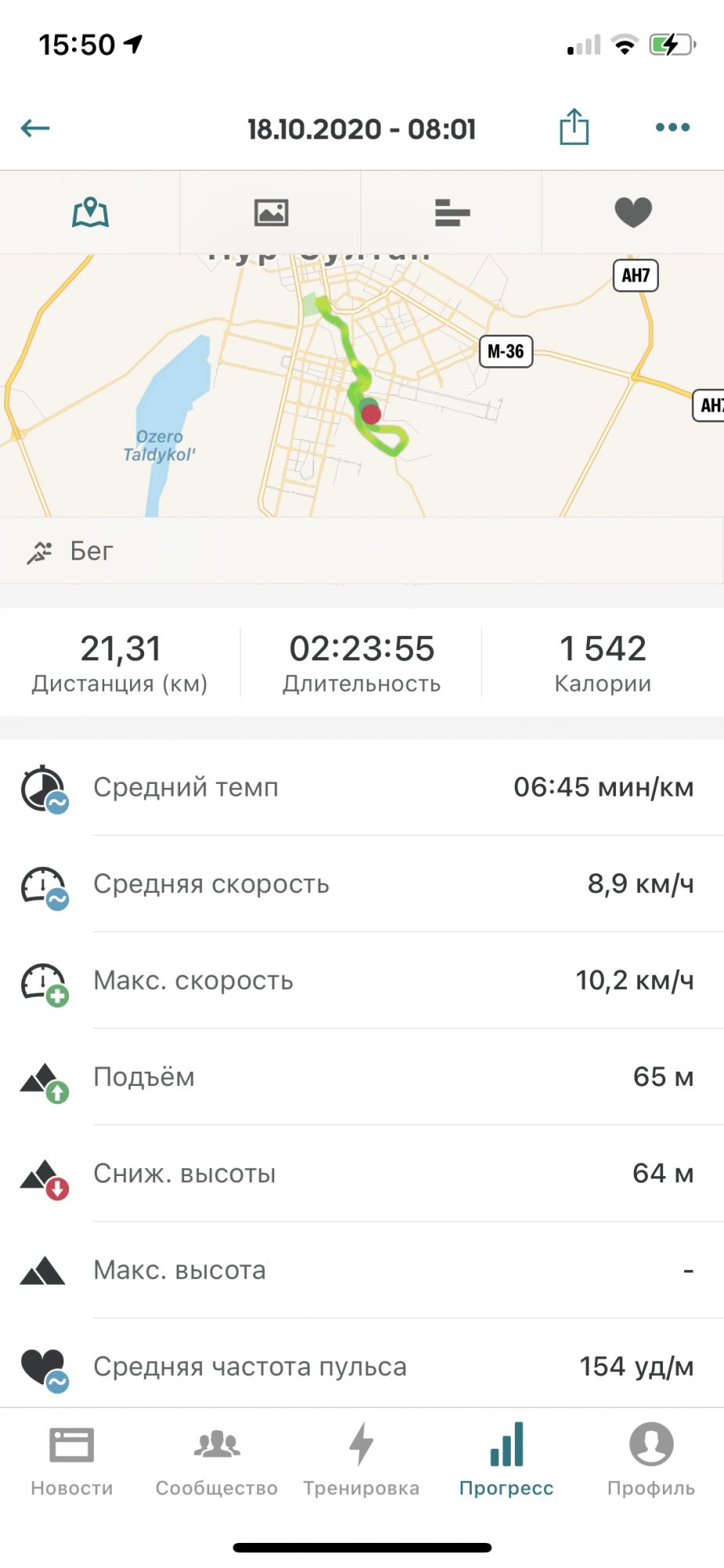
Task: Open the Новости tab
Action: coord(72,1458)
